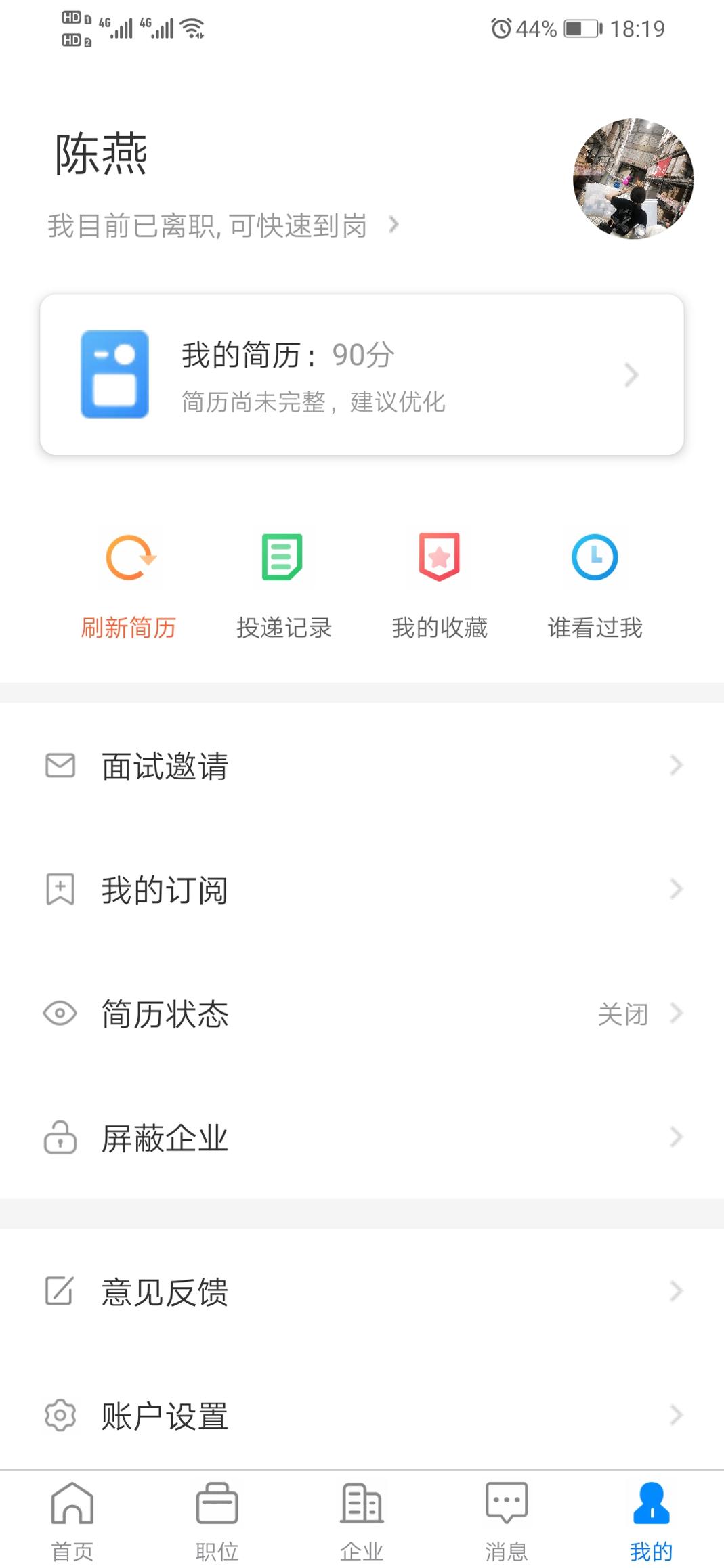The height and width of the screenshot is (1568, 724).
Task: Open 面试邀请 interview invitations
Action: pos(362,766)
